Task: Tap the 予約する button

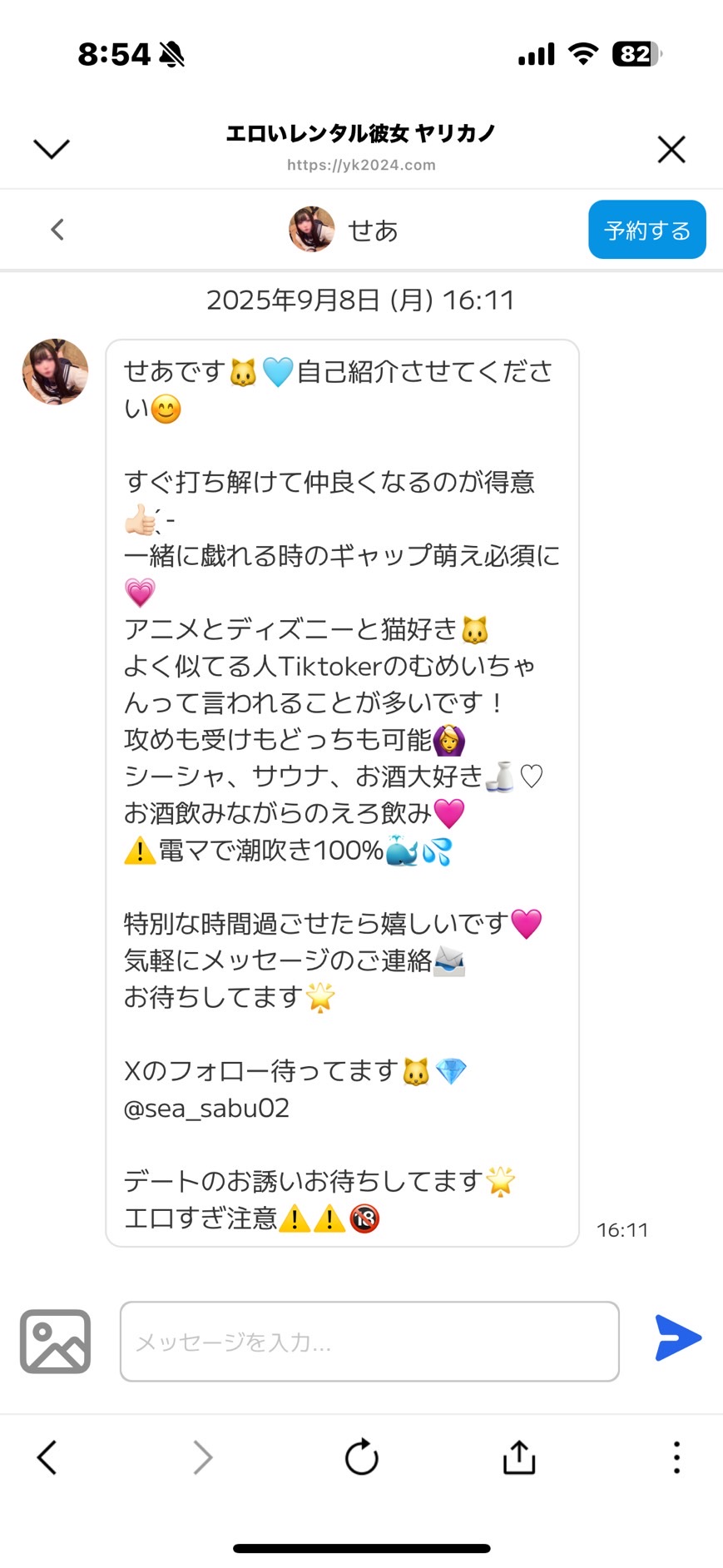Action: 646,230
